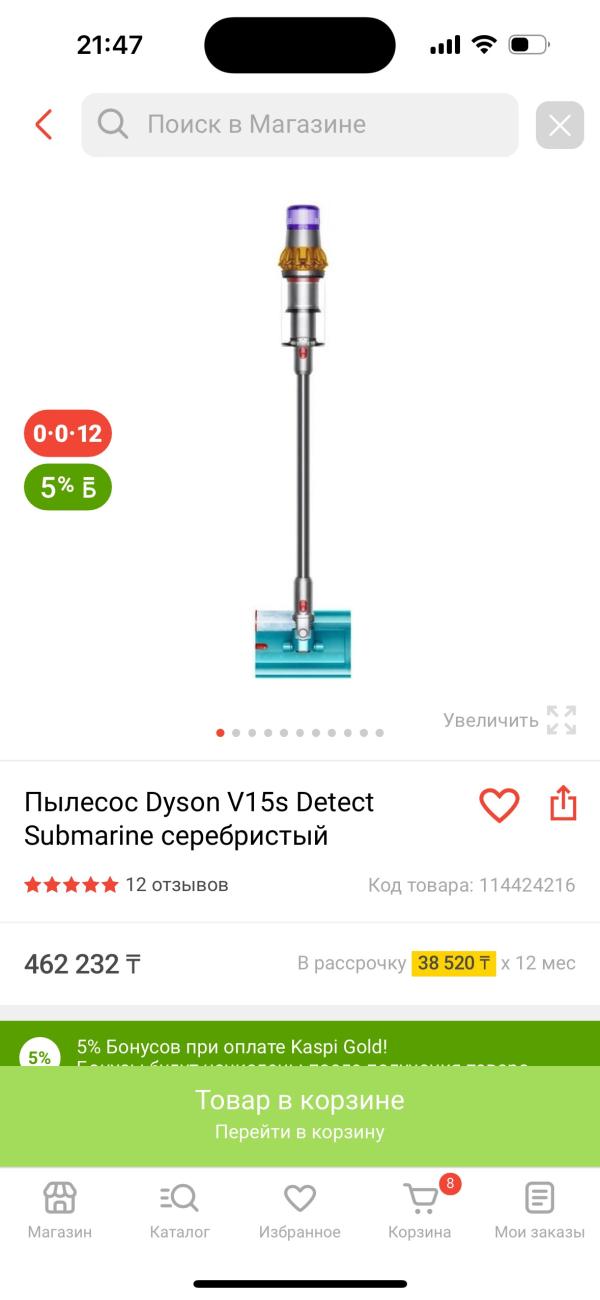The height and width of the screenshot is (1300, 600).
Task: Go back using the red arrow
Action: pyautogui.click(x=43, y=125)
